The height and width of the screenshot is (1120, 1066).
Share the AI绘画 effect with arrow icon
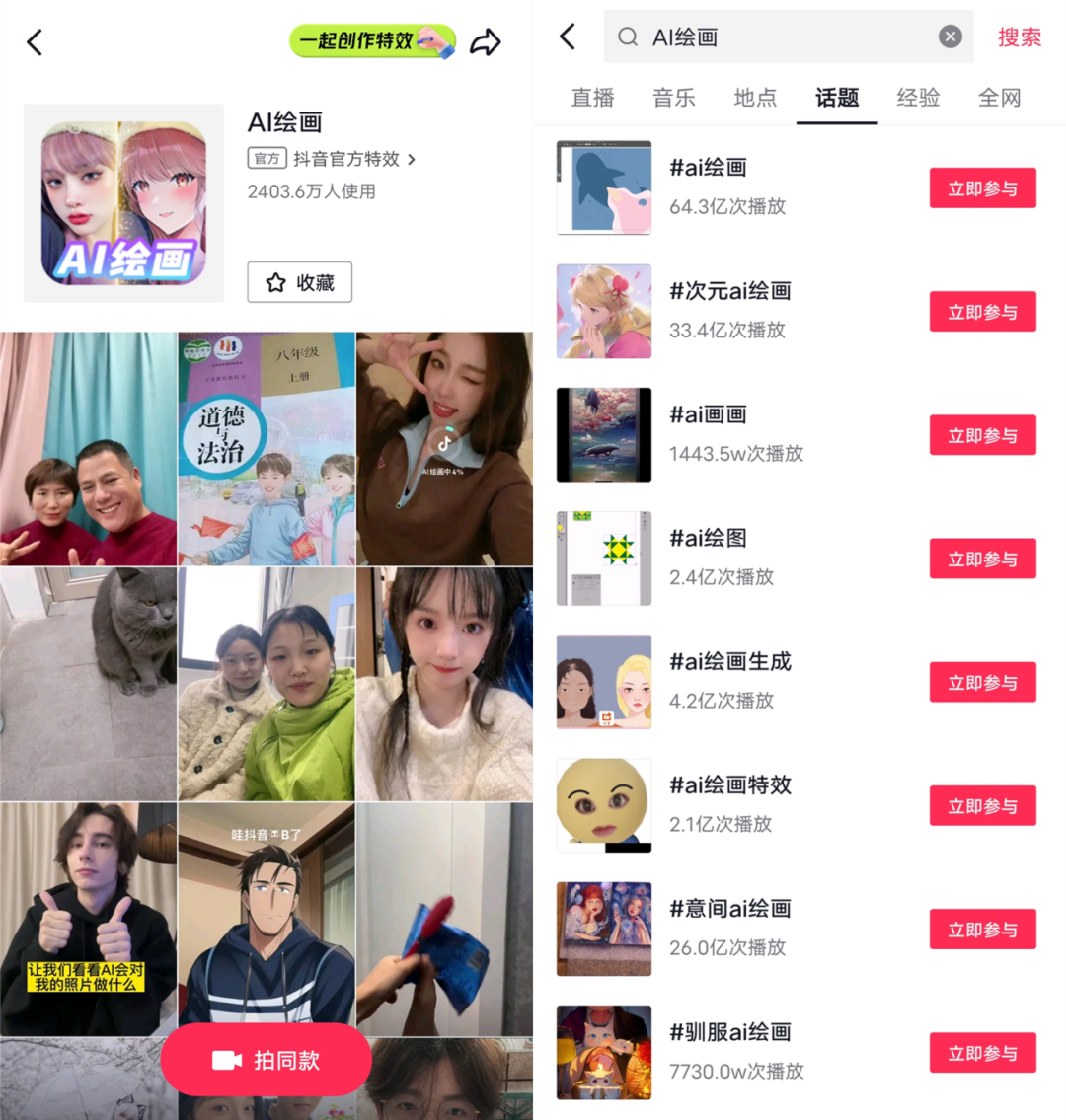(485, 41)
